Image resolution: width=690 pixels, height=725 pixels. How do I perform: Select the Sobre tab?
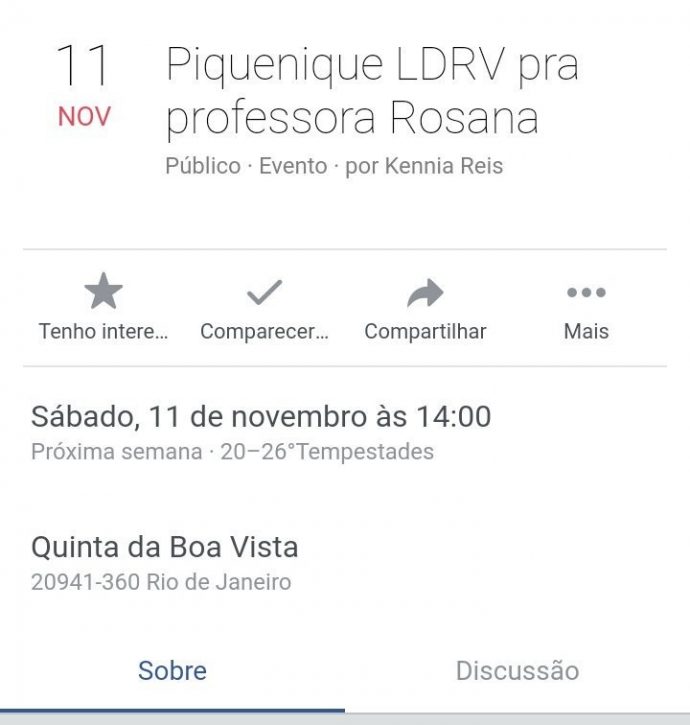pos(172,670)
